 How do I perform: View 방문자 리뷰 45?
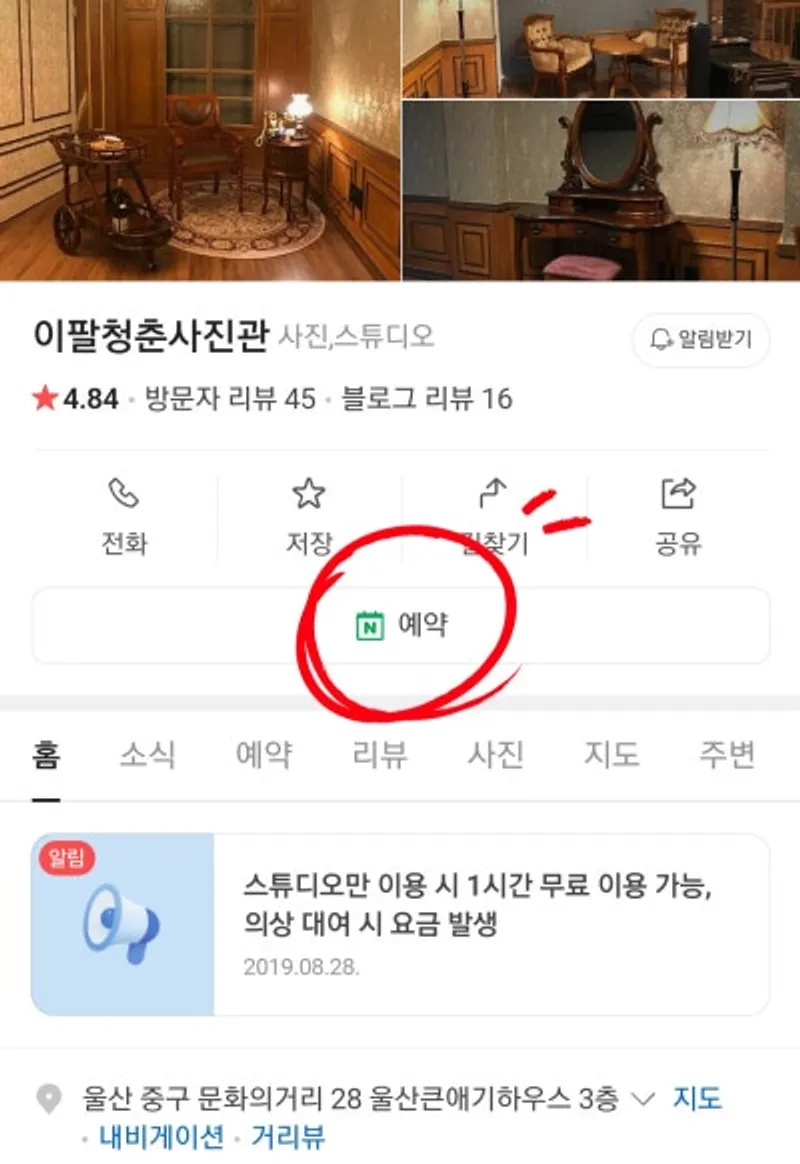(x=230, y=399)
